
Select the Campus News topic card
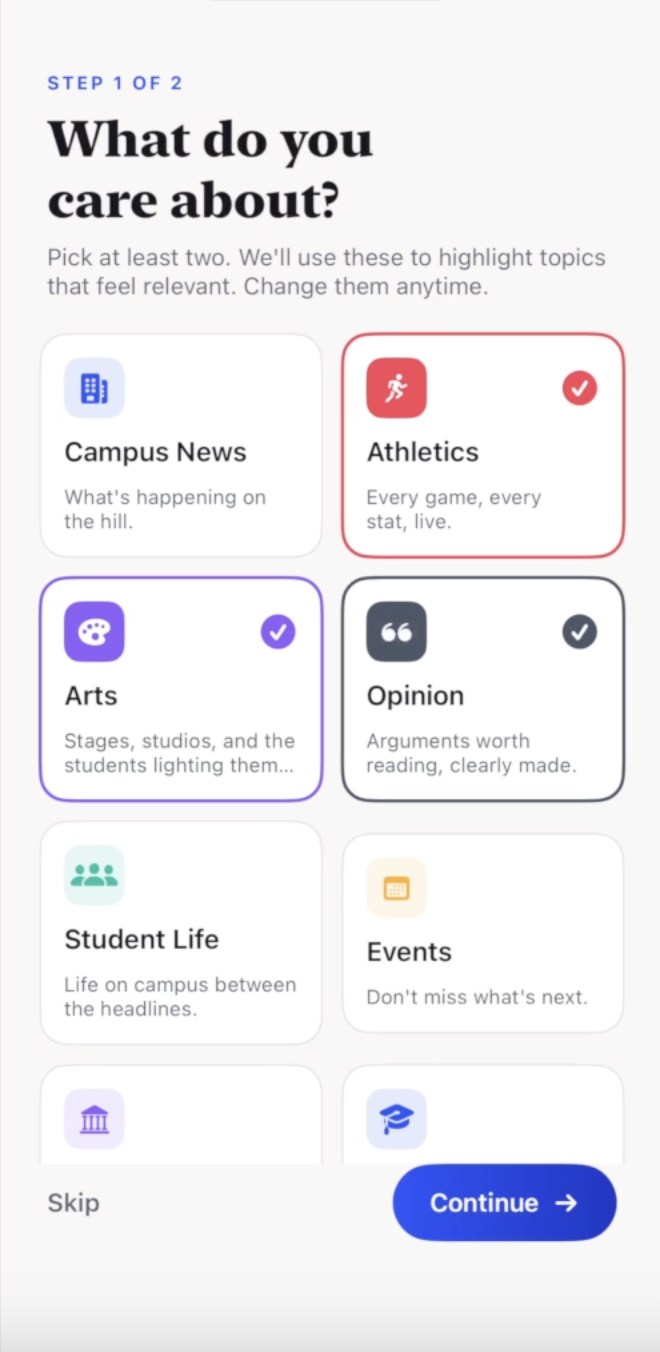(x=181, y=445)
